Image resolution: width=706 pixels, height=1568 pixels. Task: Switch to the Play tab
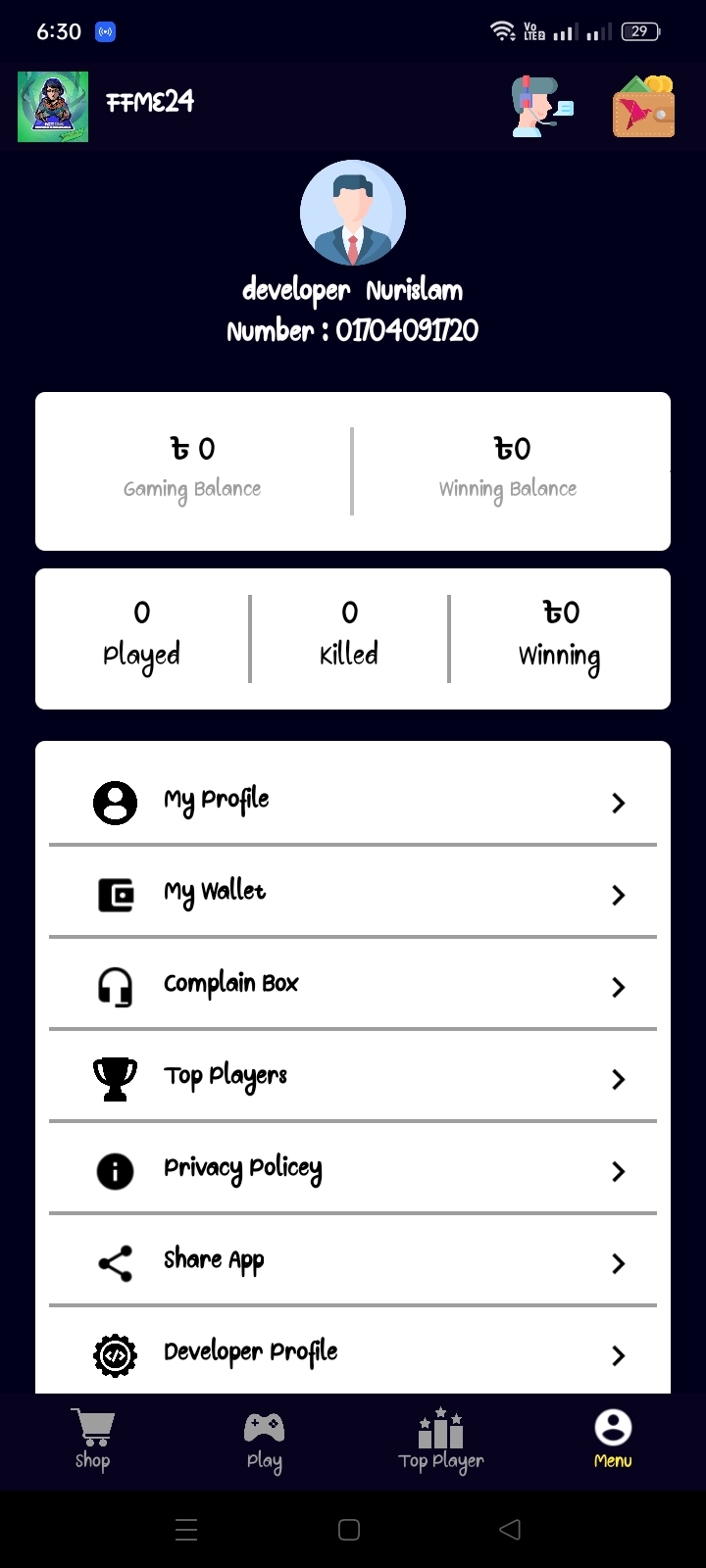click(x=264, y=1441)
